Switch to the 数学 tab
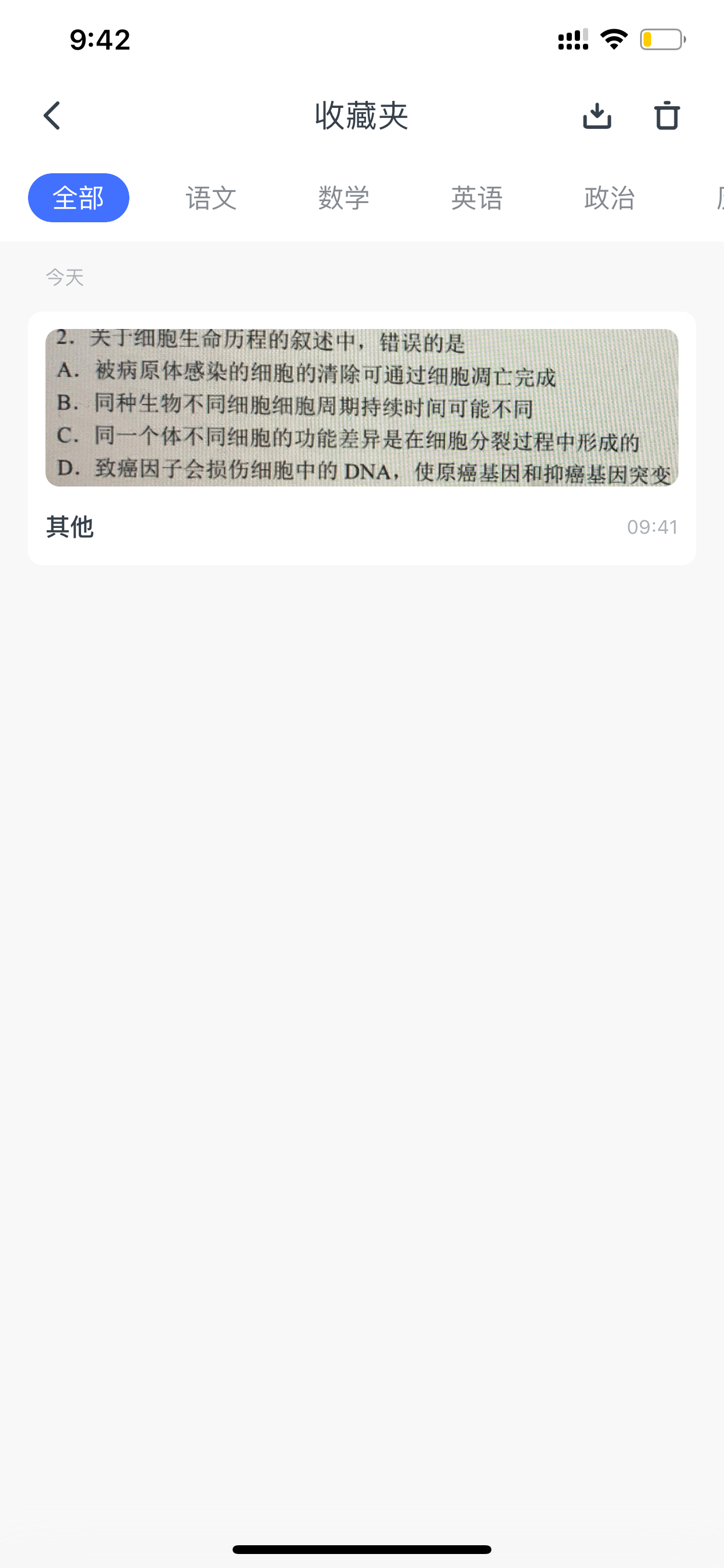This screenshot has width=724, height=1568. (x=344, y=198)
